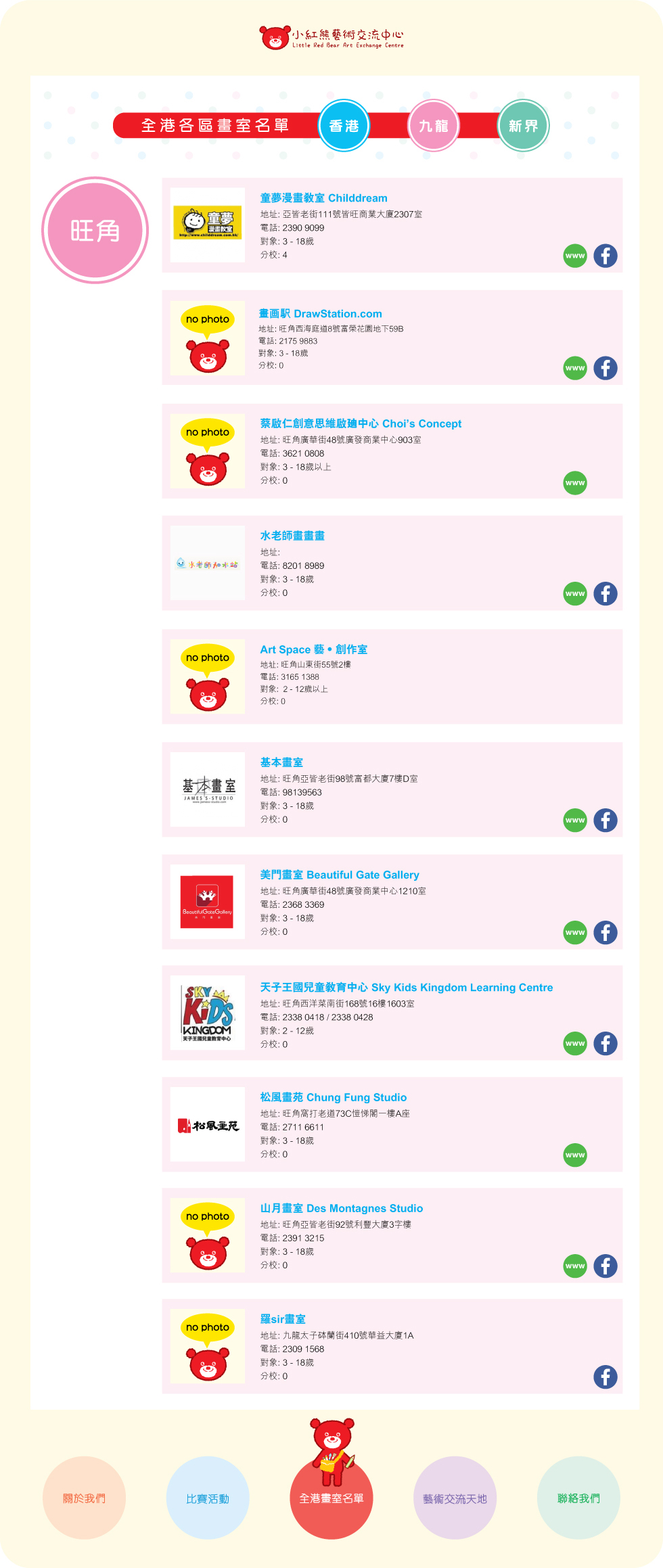Switch to the 新界 district tab
Screen dimensions: 663x1568
[x=523, y=126]
